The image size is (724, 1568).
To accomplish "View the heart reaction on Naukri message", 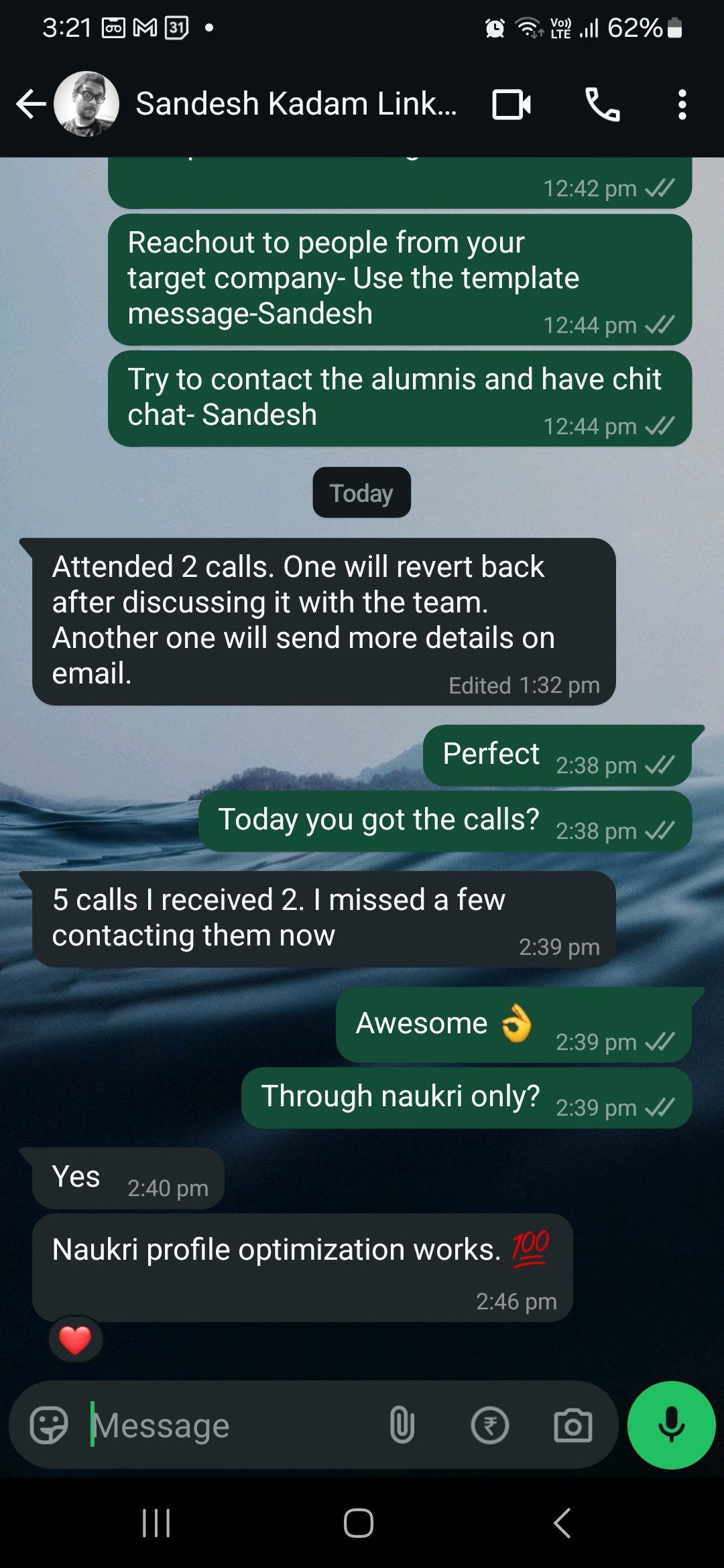I will tap(75, 1340).
